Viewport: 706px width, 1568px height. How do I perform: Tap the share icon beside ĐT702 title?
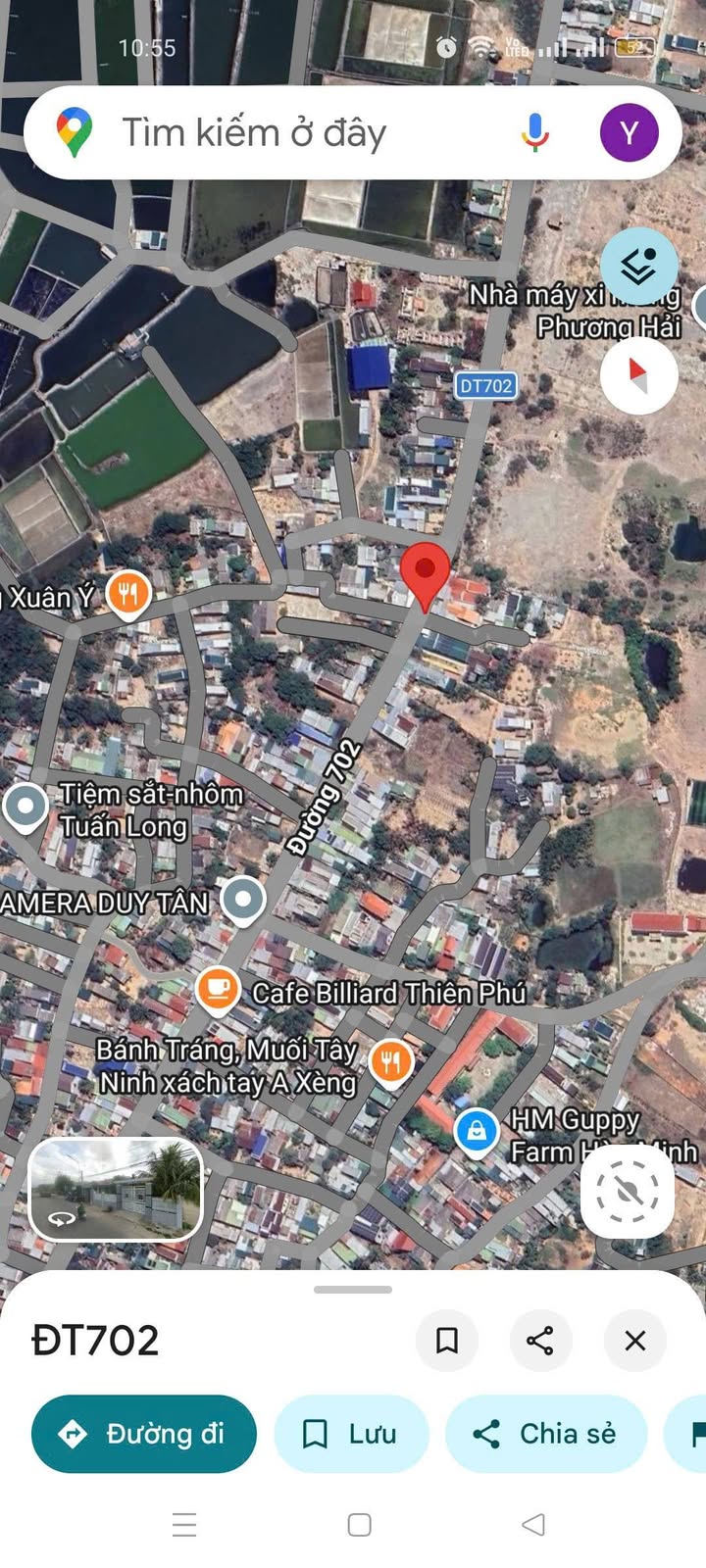click(541, 1340)
